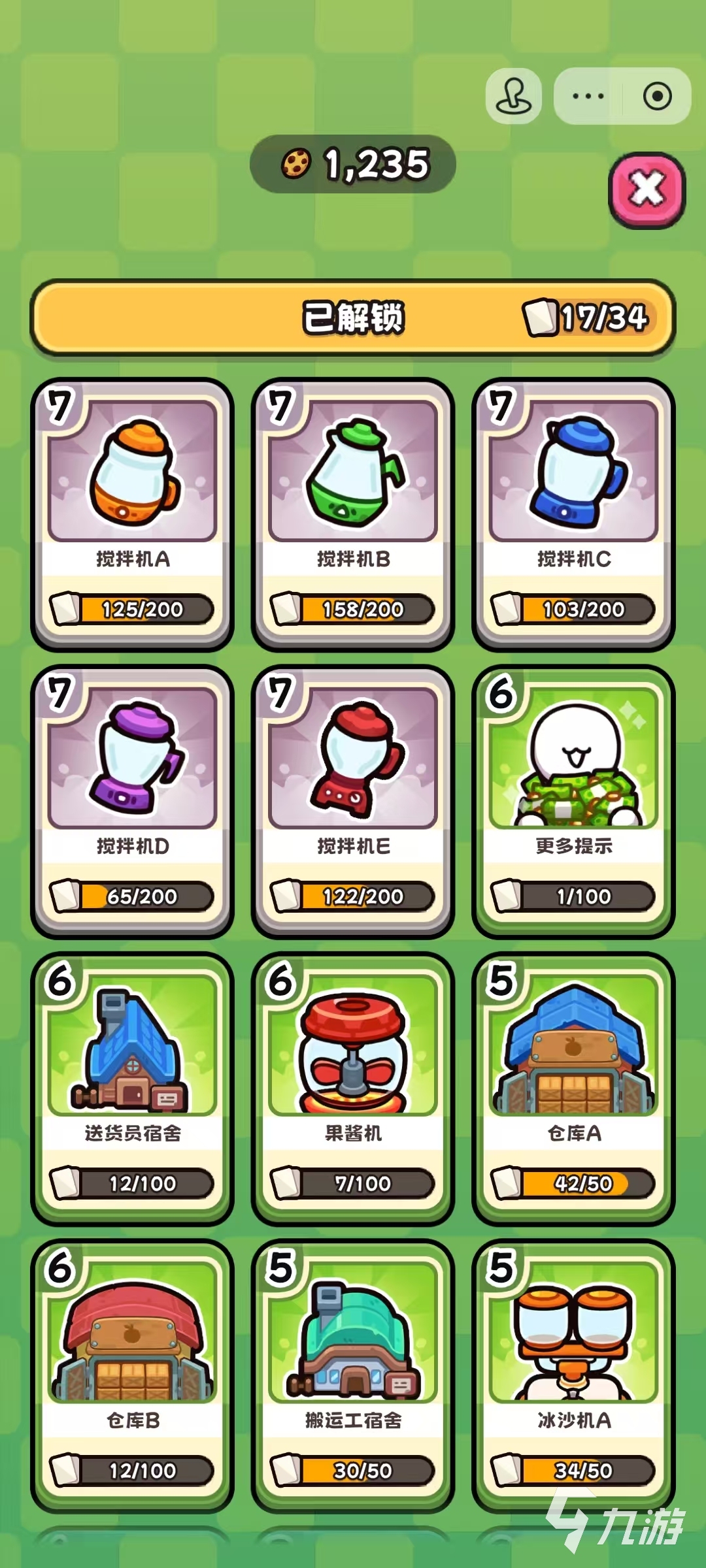Image resolution: width=706 pixels, height=1568 pixels.
Task: Close the card collection screen
Action: (647, 190)
